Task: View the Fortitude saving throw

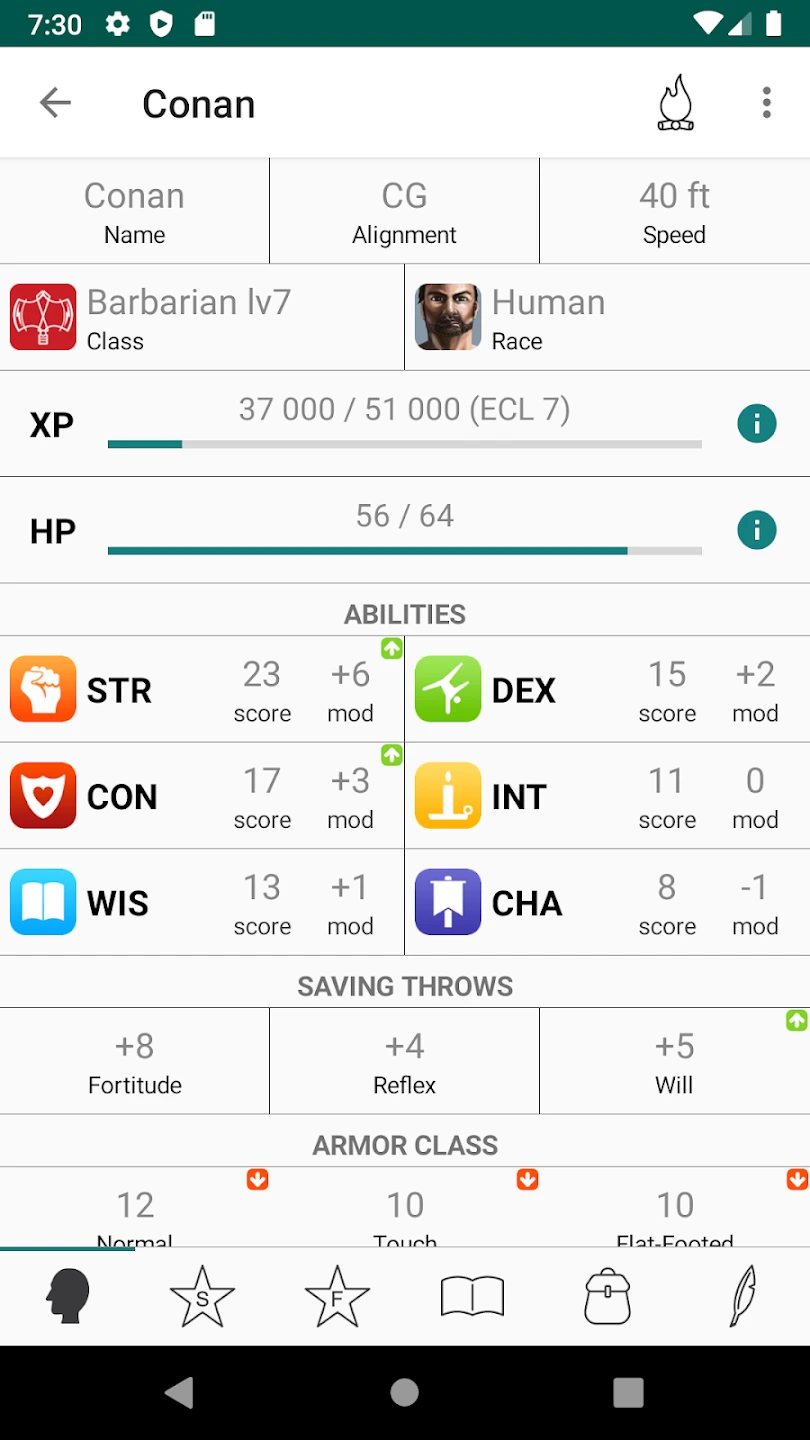Action: tap(134, 1061)
